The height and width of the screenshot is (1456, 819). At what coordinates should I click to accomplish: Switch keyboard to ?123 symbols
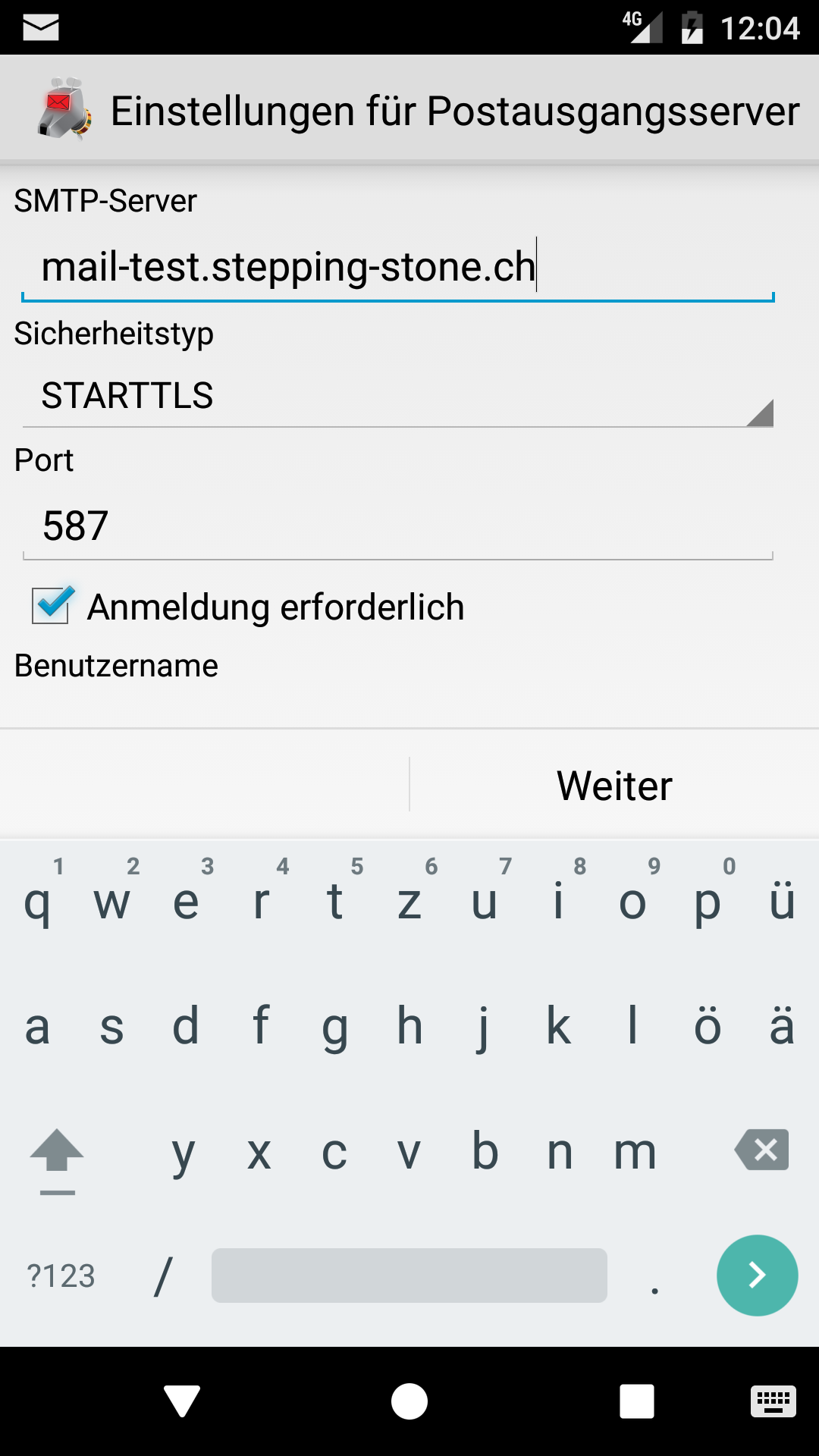coord(61,1276)
